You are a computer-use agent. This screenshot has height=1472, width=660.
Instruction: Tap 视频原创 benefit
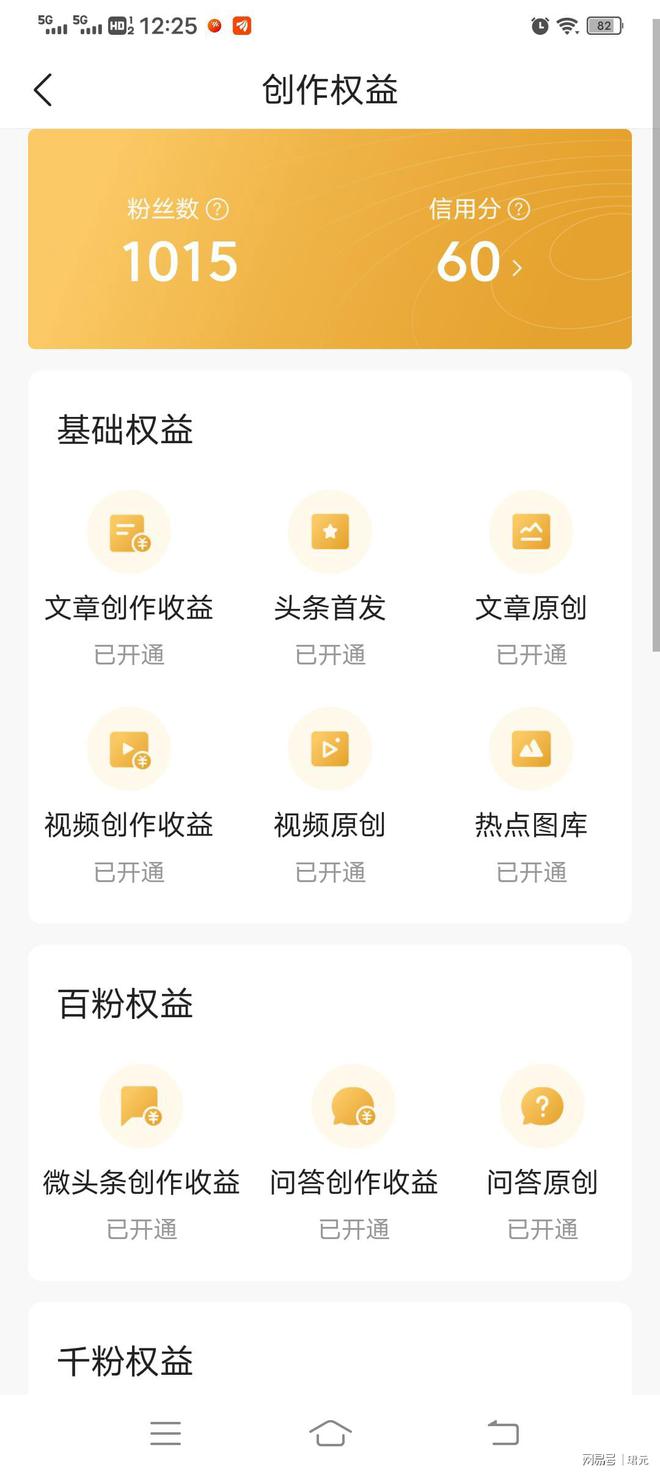tap(330, 796)
